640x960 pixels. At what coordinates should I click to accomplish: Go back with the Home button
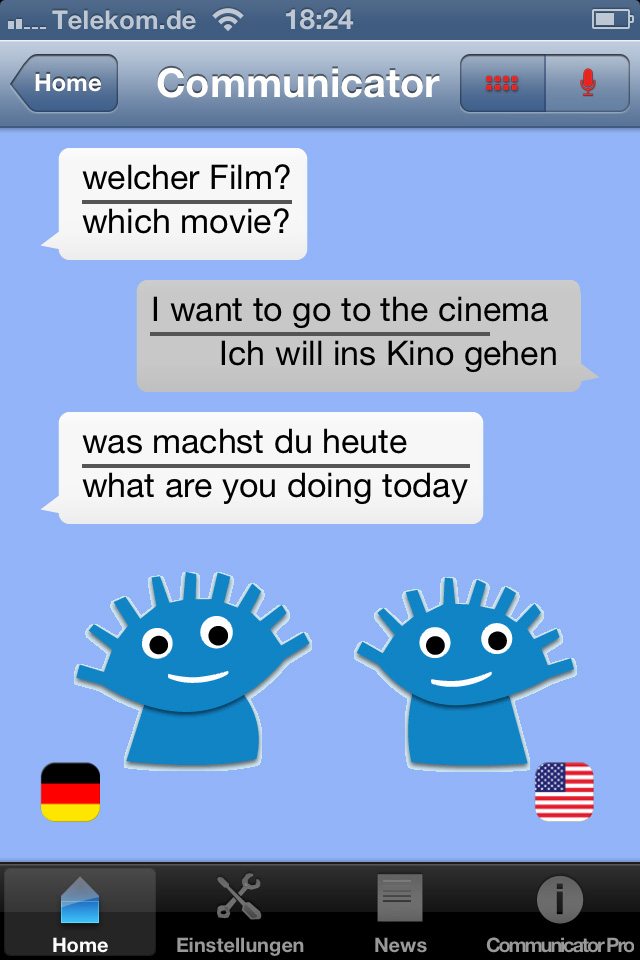click(x=66, y=84)
